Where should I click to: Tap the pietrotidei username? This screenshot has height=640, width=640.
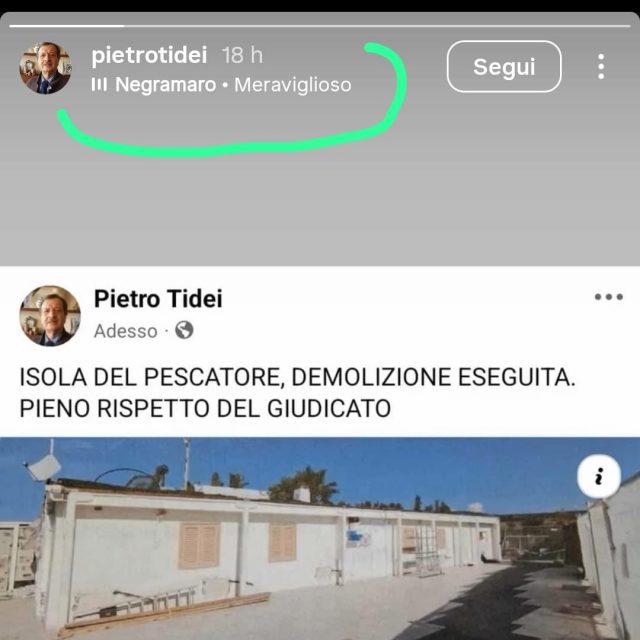coord(148,55)
